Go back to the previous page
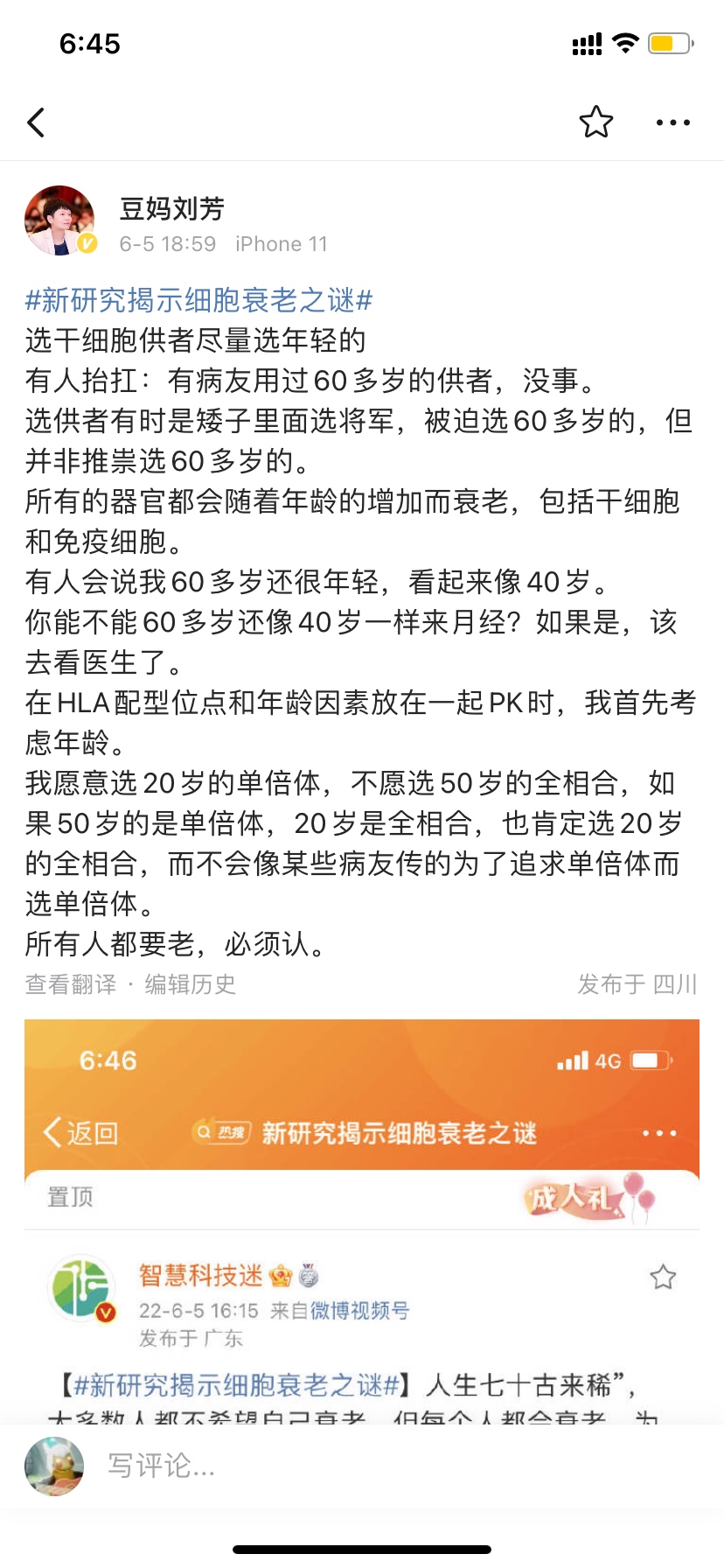The width and height of the screenshot is (724, 1568). 37,122
